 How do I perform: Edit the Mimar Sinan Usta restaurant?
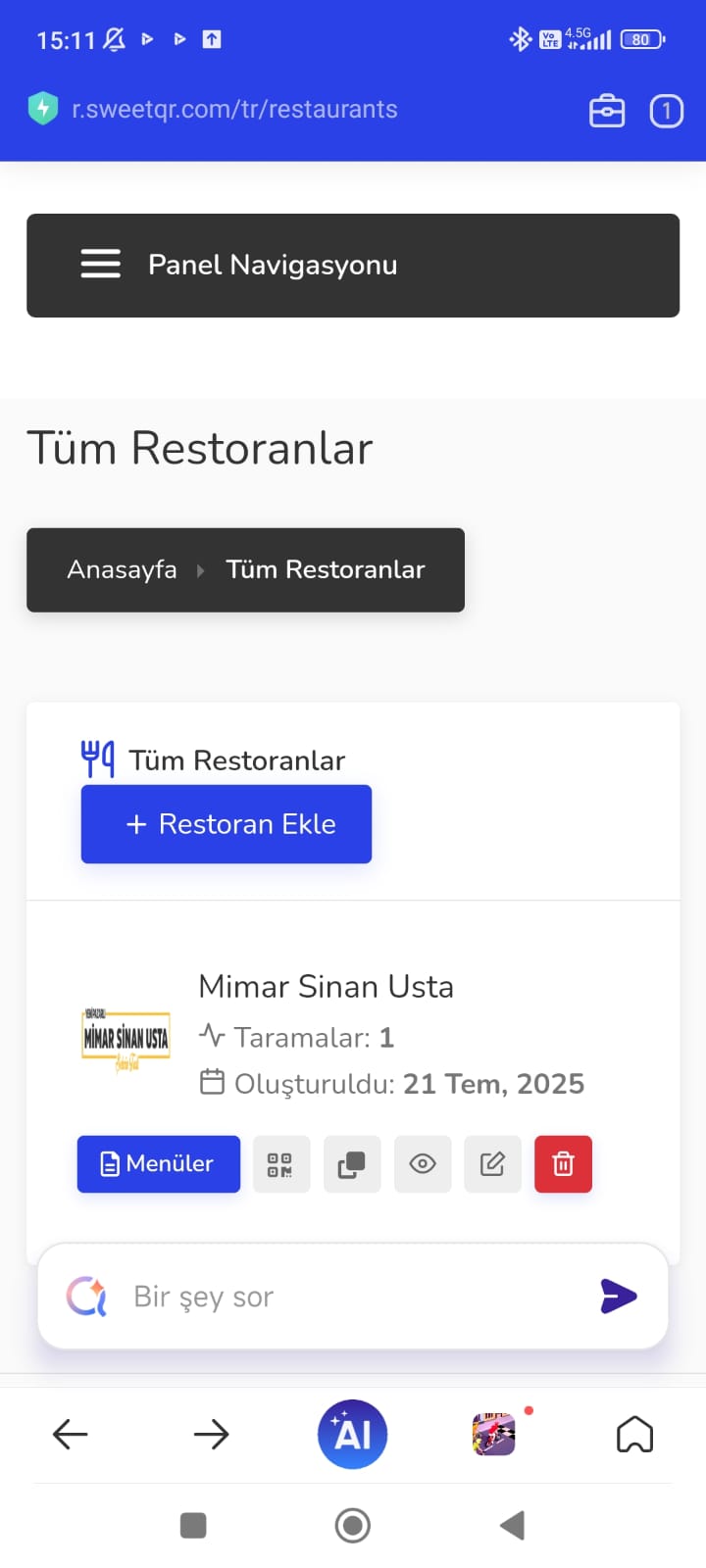pyautogui.click(x=492, y=1164)
